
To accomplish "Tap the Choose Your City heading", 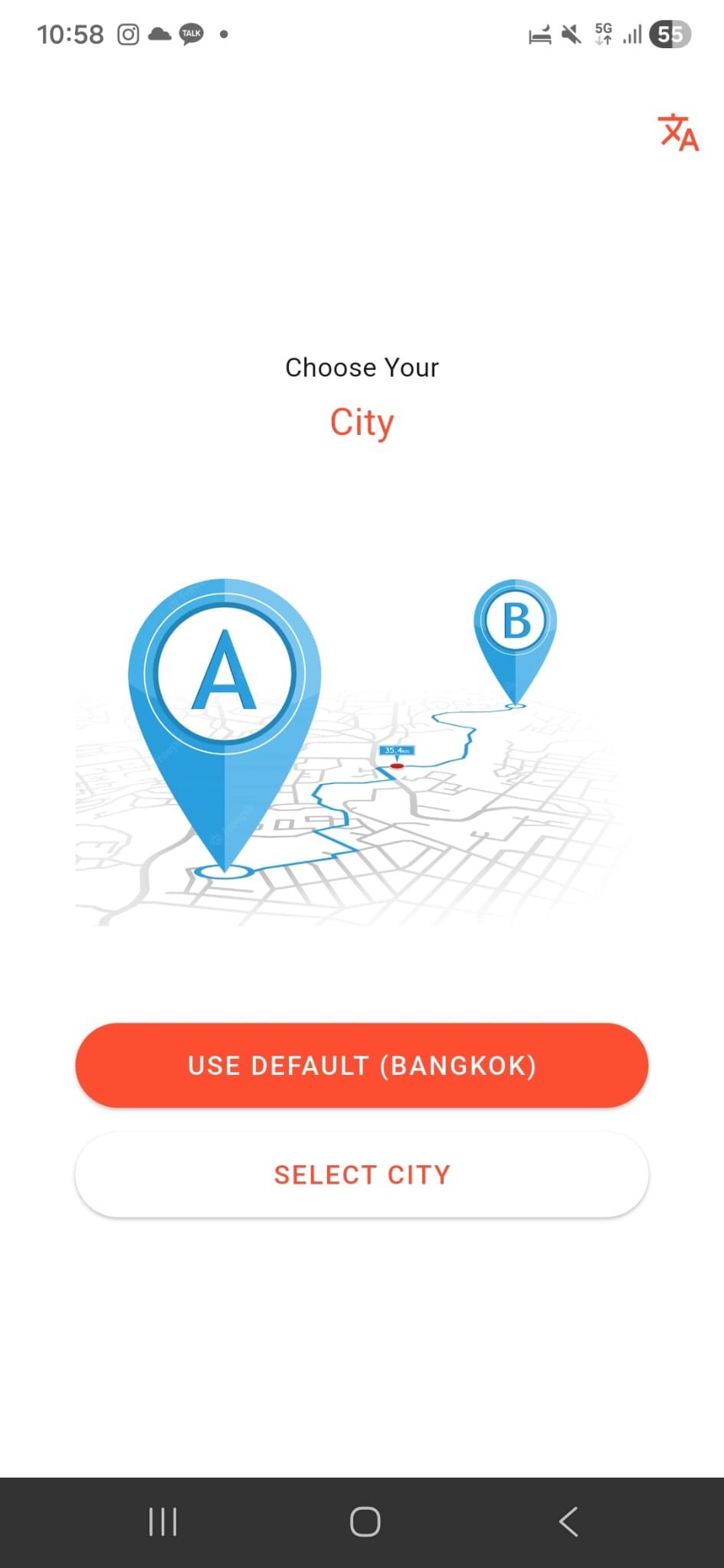I will coord(361,367).
